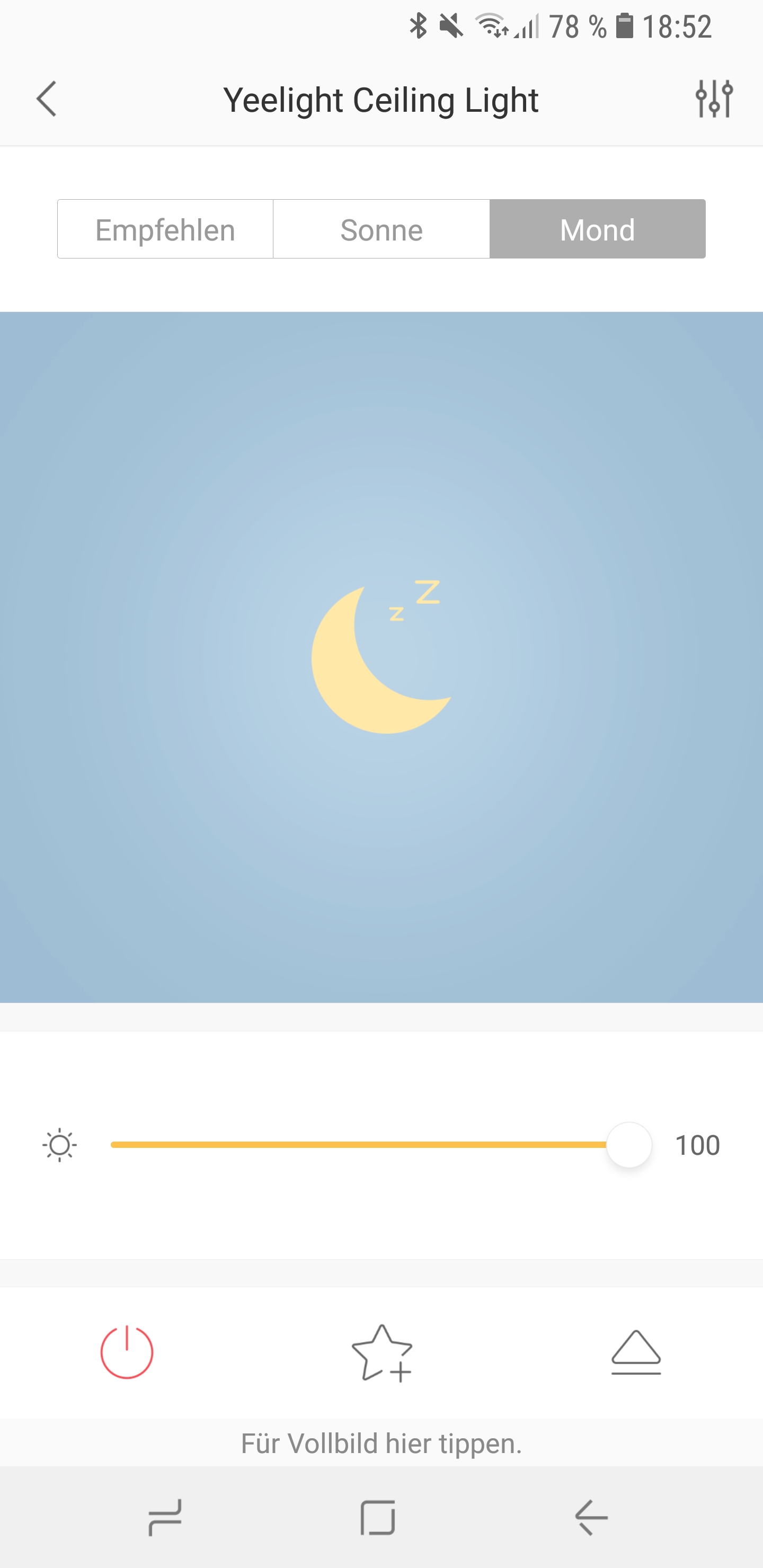Select the Mond mode tab
Viewport: 763px width, 1568px height.
[x=597, y=229]
